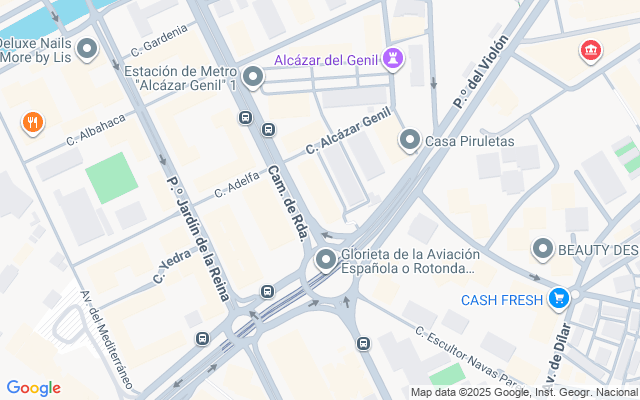Screen dimensions: 640x400
Task: Tap the Estación de Metro Alcázar Genil pin
Action: coord(253,76)
